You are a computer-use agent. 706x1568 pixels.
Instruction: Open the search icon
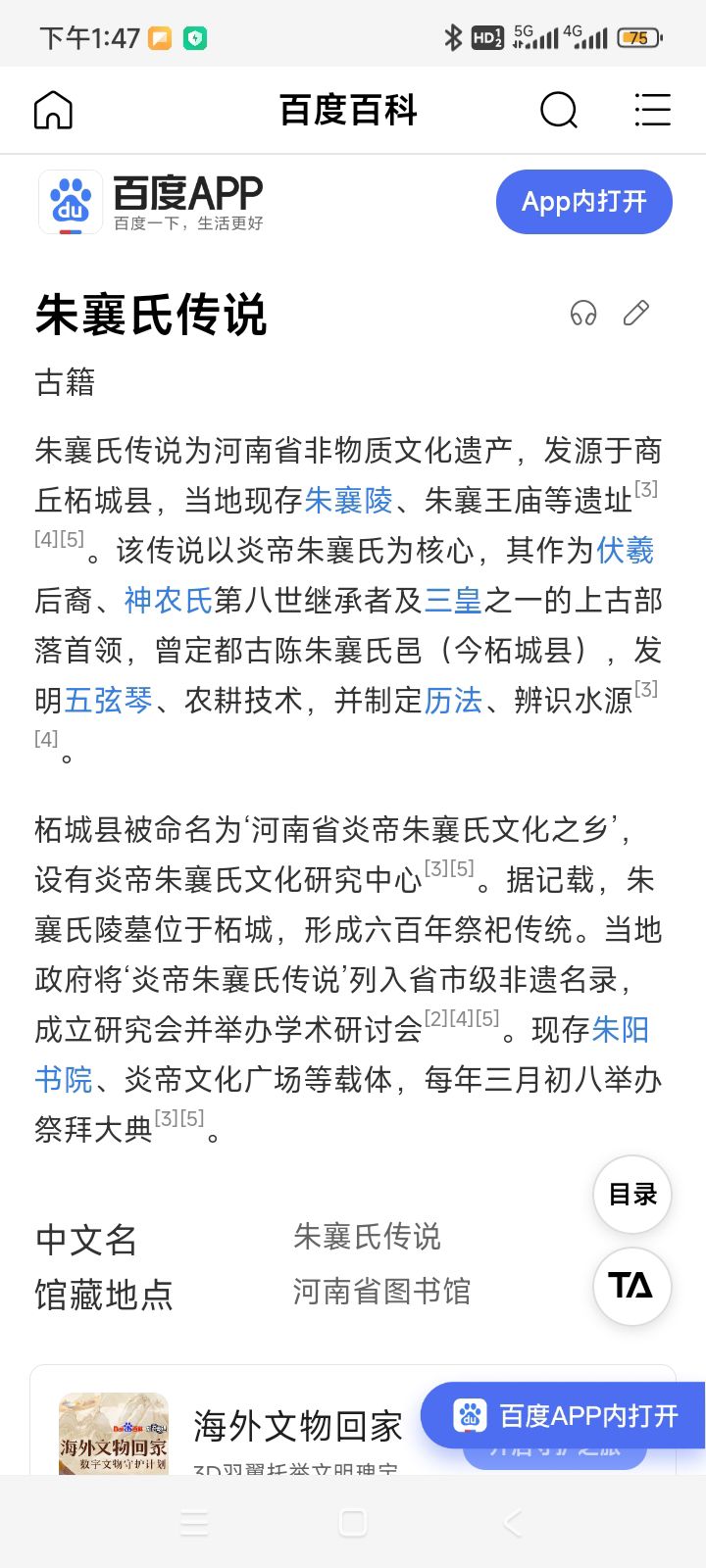(x=558, y=110)
